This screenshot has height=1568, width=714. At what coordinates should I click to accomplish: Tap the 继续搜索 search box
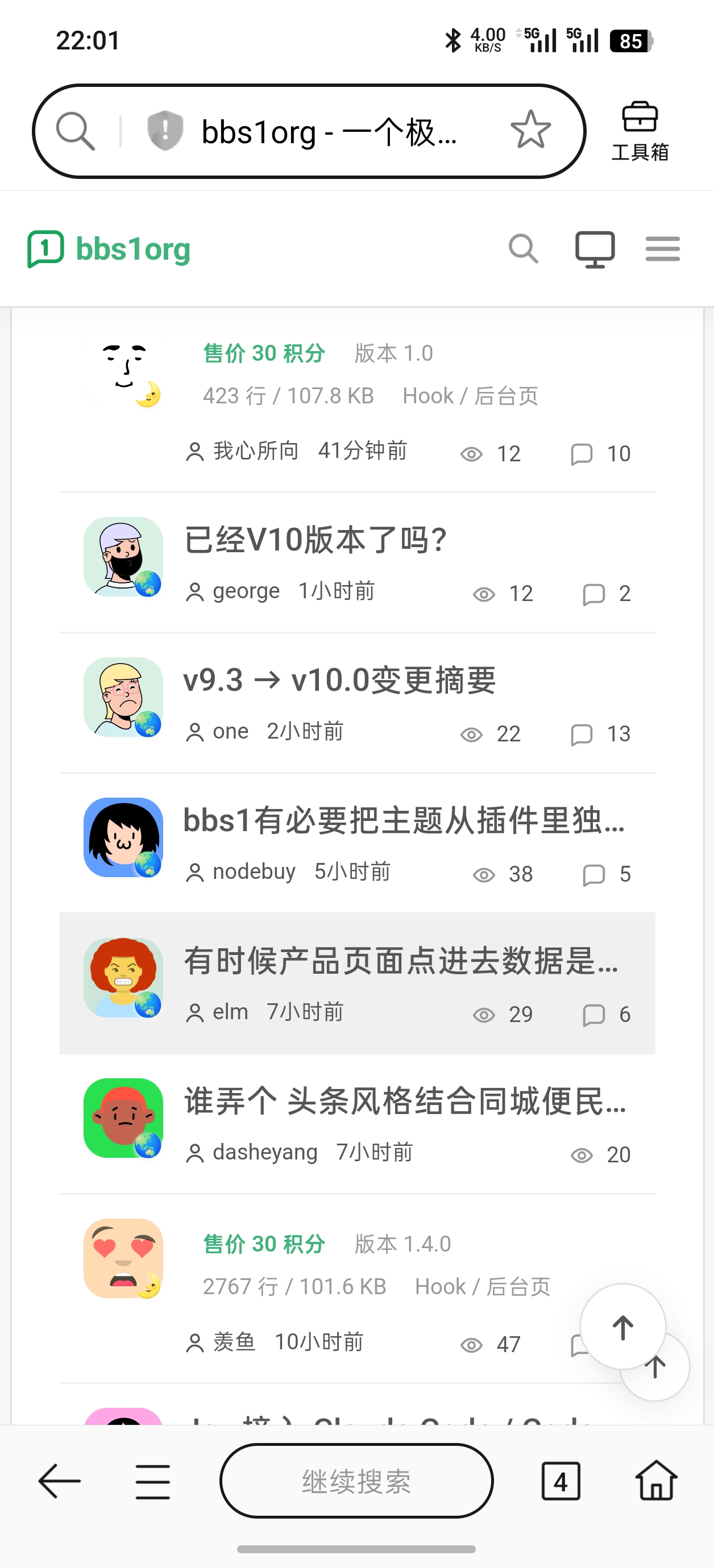click(356, 1481)
